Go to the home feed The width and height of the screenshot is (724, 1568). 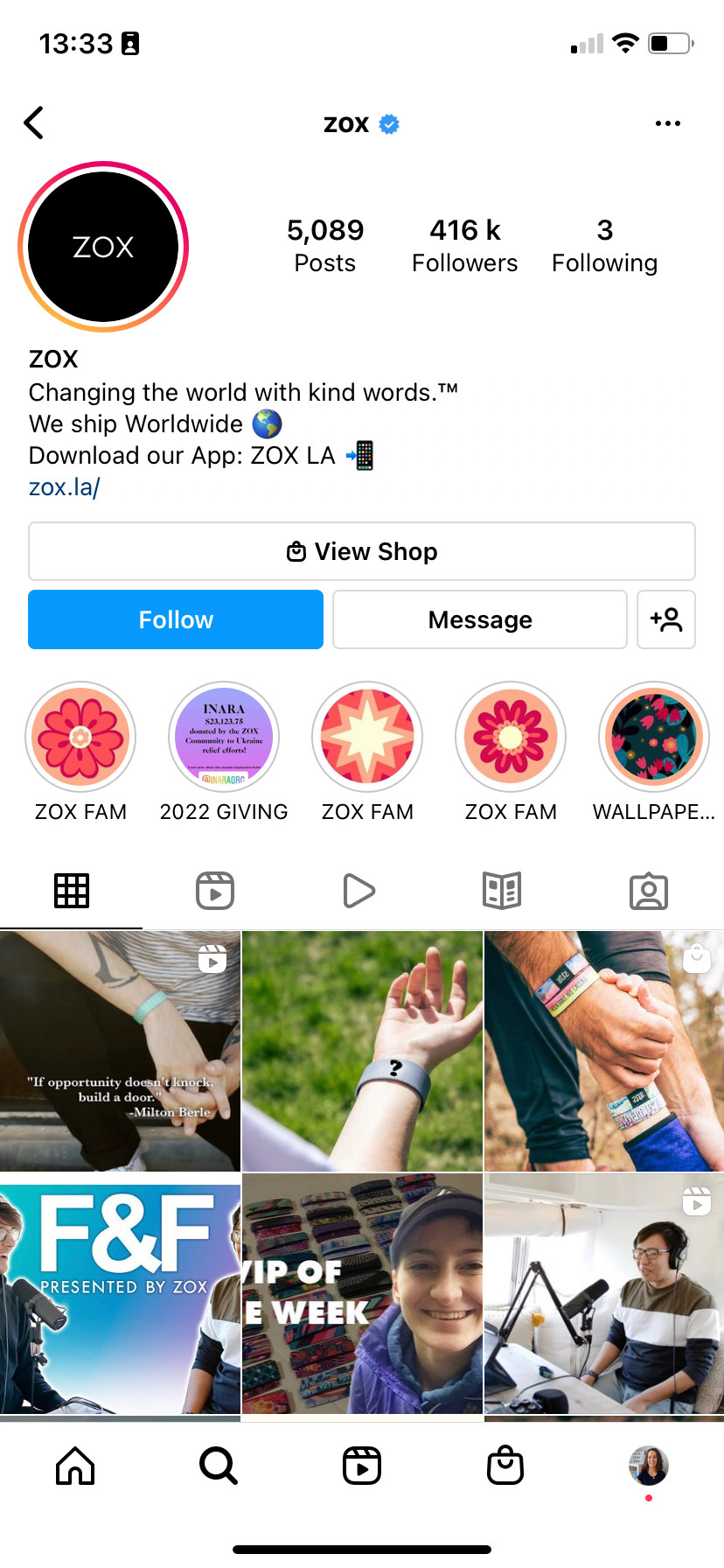[x=75, y=1466]
